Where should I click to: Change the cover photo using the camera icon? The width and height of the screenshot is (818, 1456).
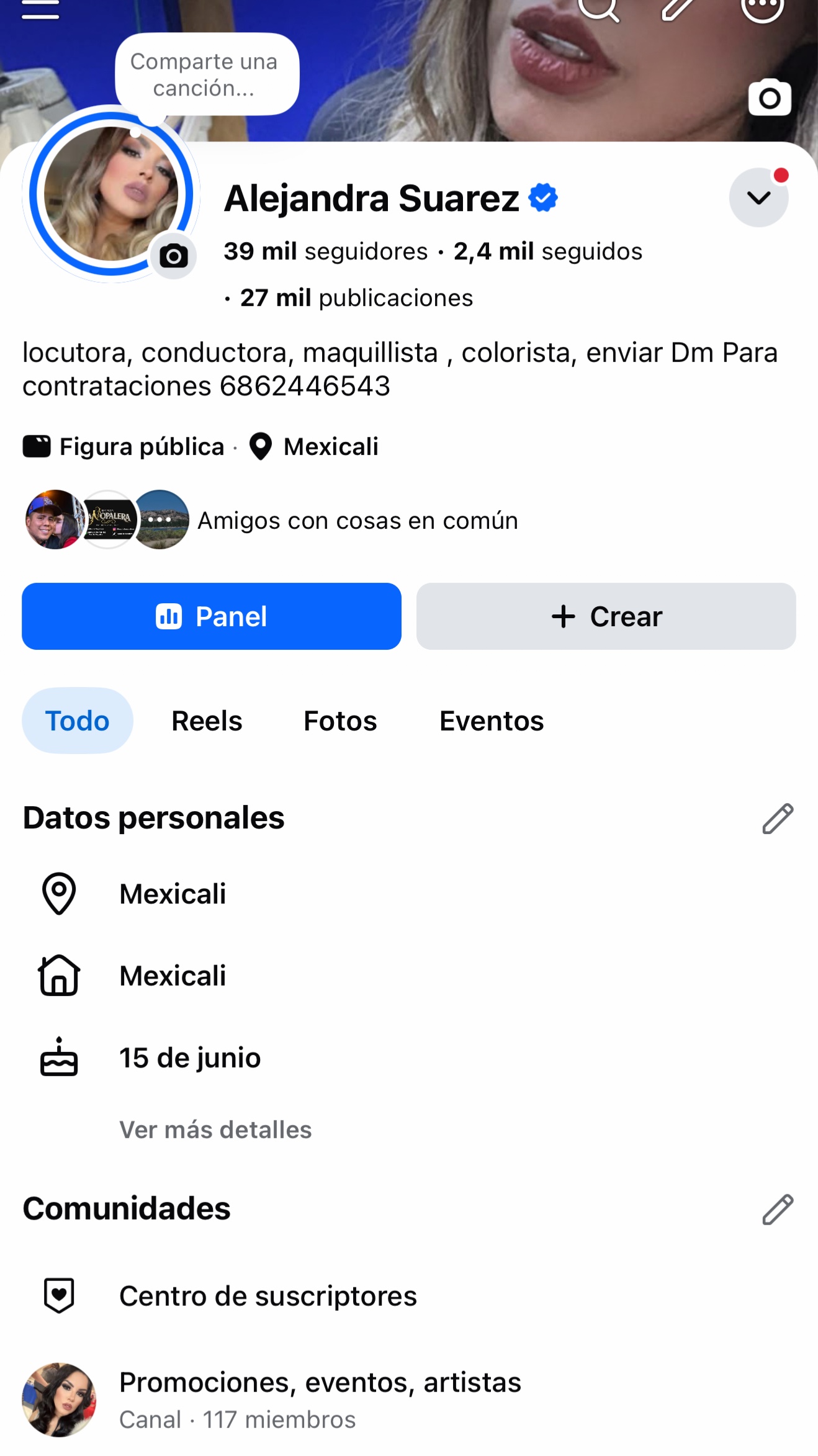point(770,98)
